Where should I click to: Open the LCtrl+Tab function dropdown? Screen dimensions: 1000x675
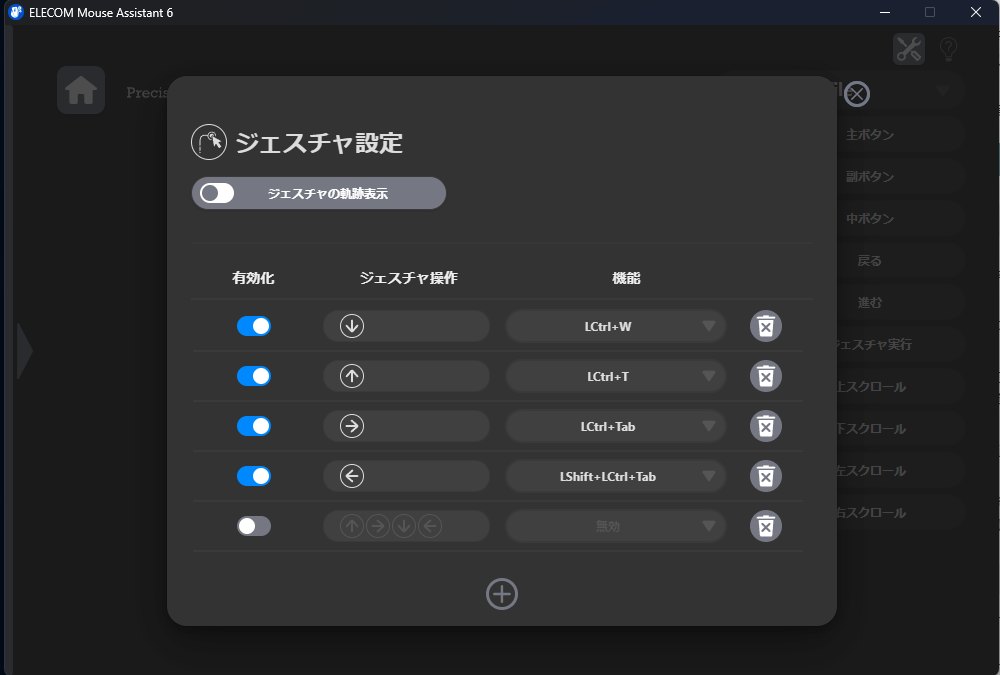(x=615, y=426)
